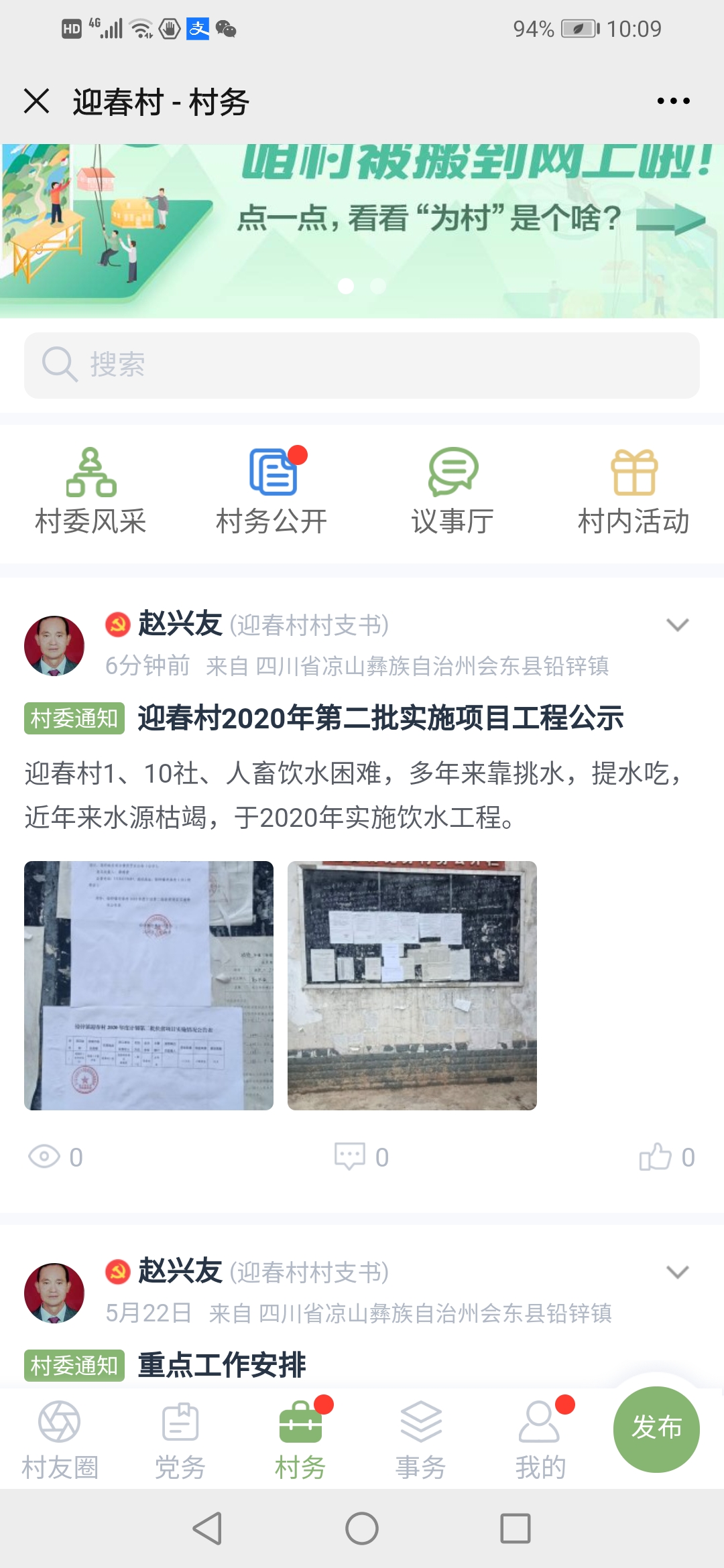Like the 工程公示 post
724x1568 pixels.
666,1157
